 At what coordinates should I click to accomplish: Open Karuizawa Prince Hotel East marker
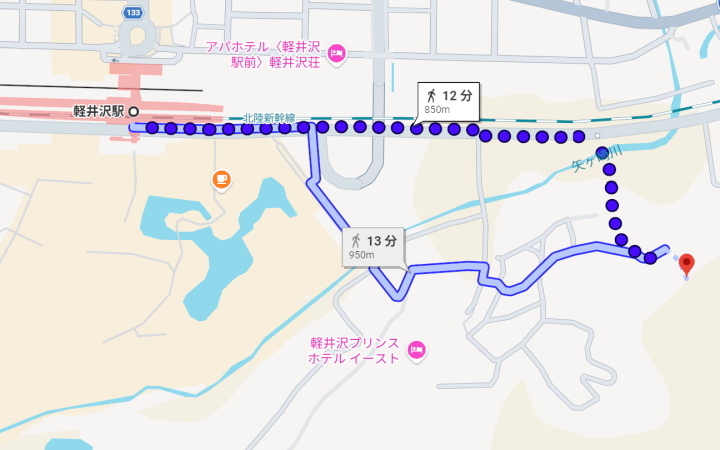point(417,349)
